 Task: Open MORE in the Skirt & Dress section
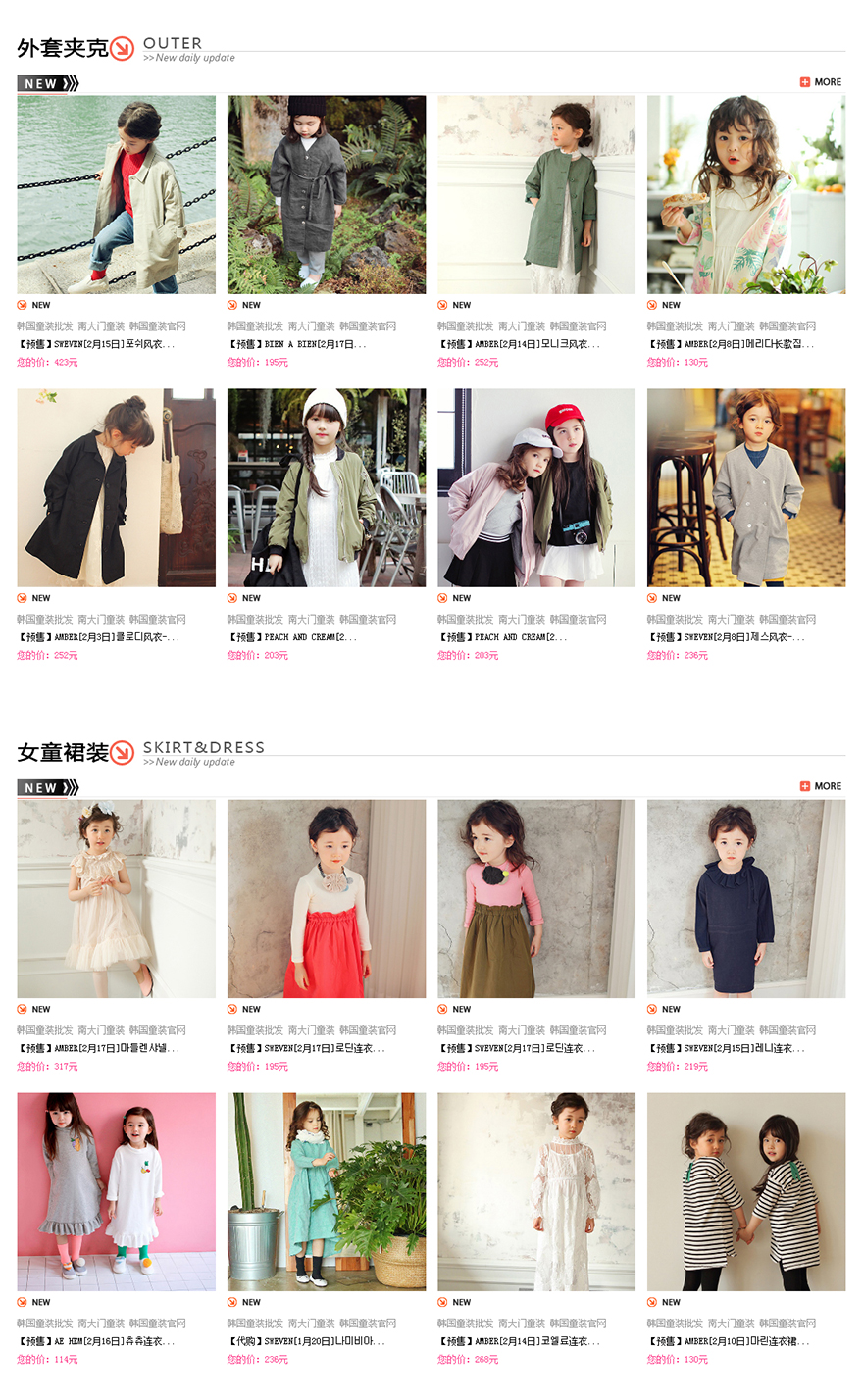point(821,786)
